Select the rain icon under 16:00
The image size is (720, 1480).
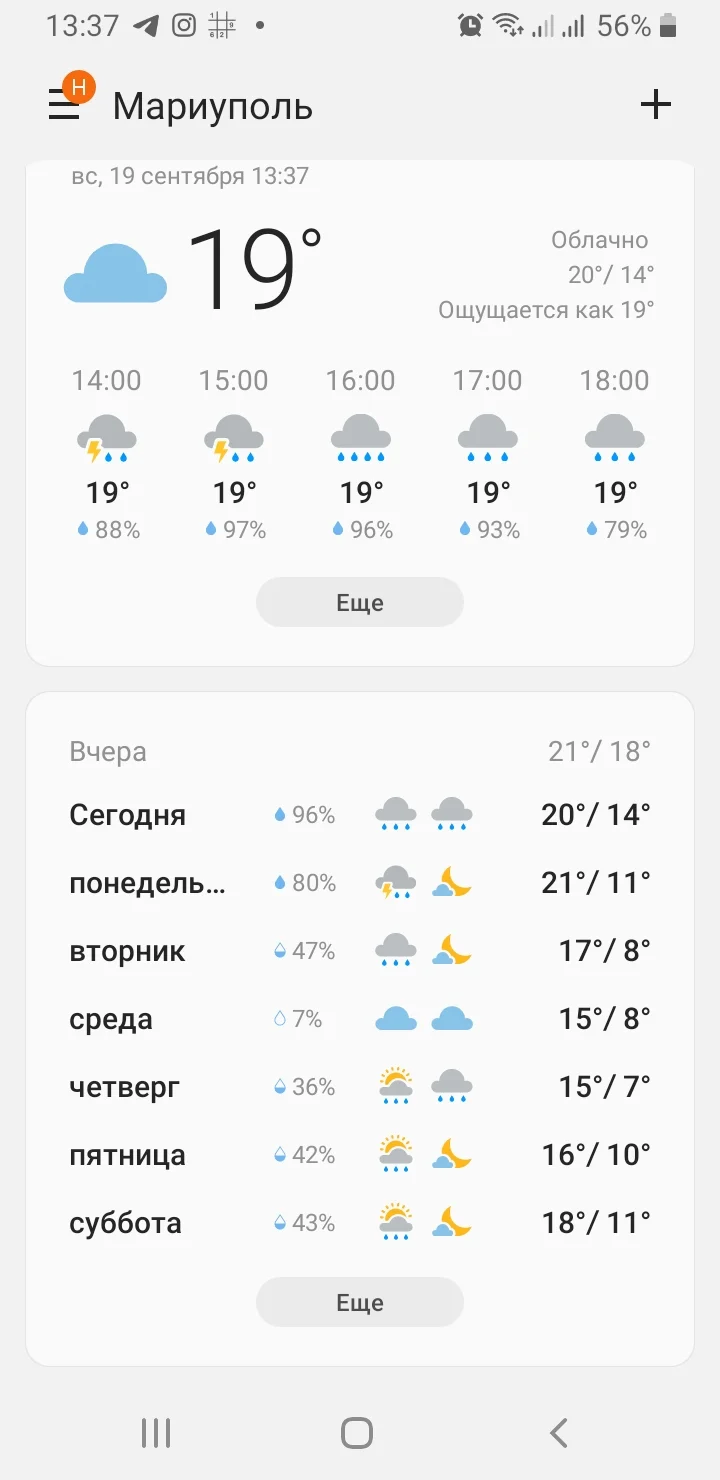[x=360, y=438]
